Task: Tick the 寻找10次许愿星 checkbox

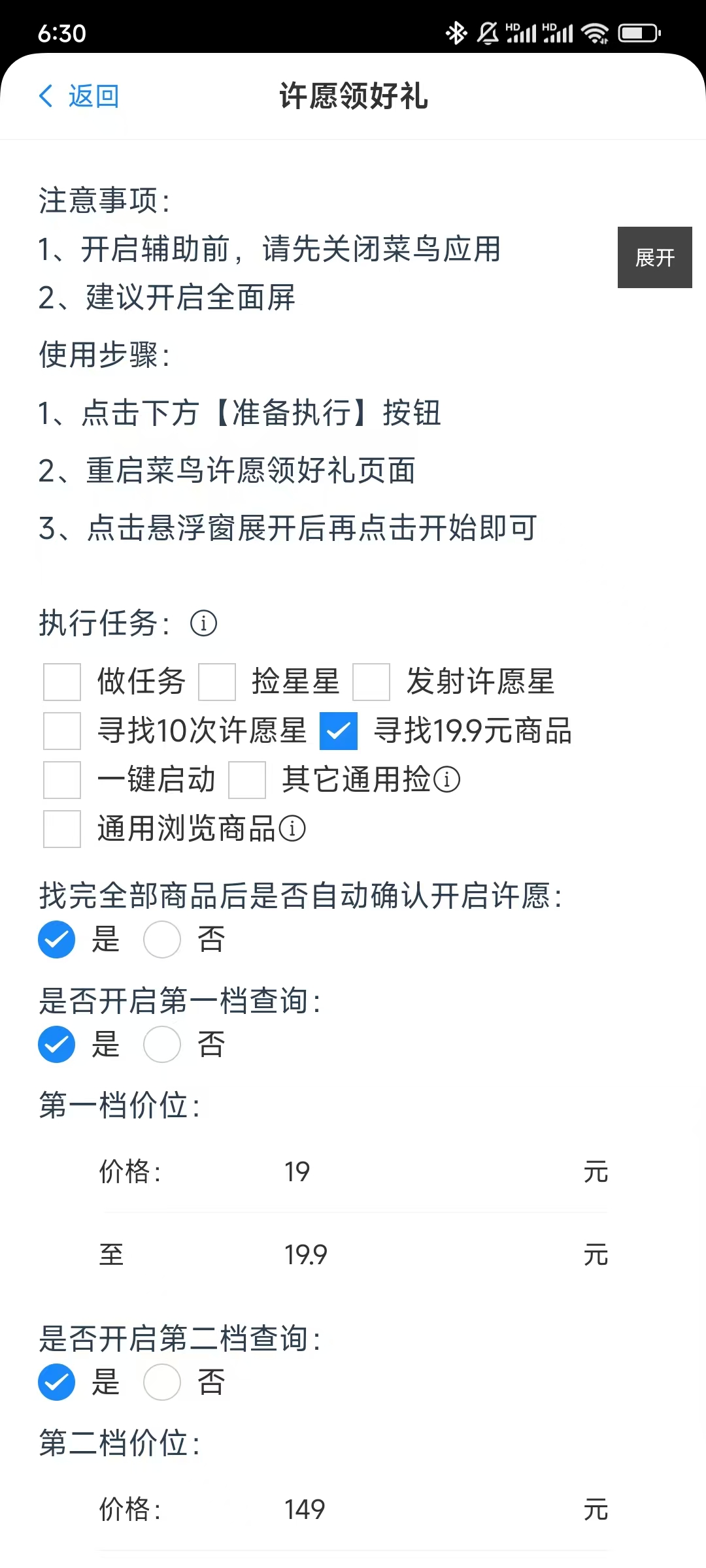Action: tap(62, 731)
